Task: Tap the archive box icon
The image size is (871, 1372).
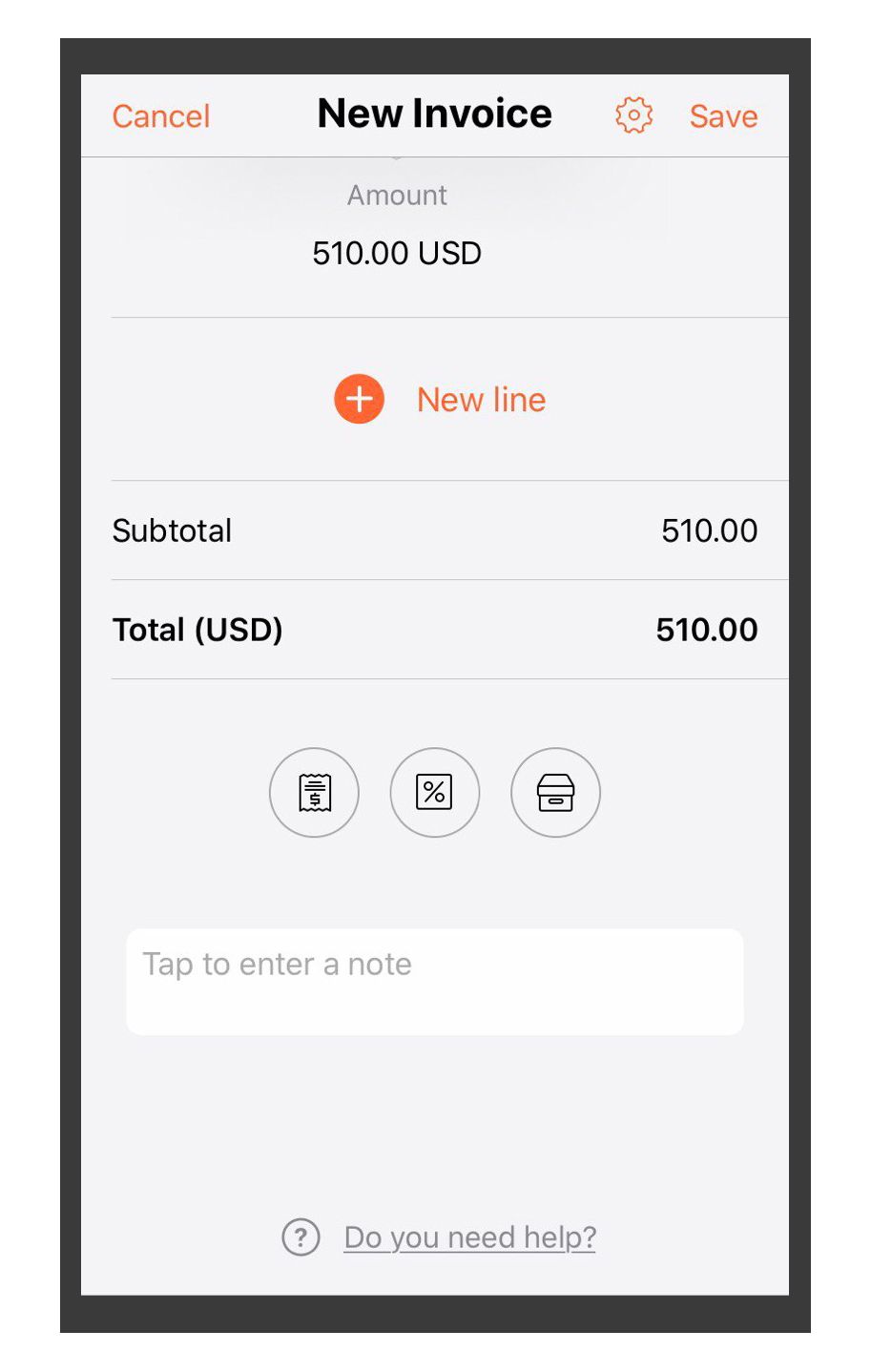Action: tap(555, 793)
